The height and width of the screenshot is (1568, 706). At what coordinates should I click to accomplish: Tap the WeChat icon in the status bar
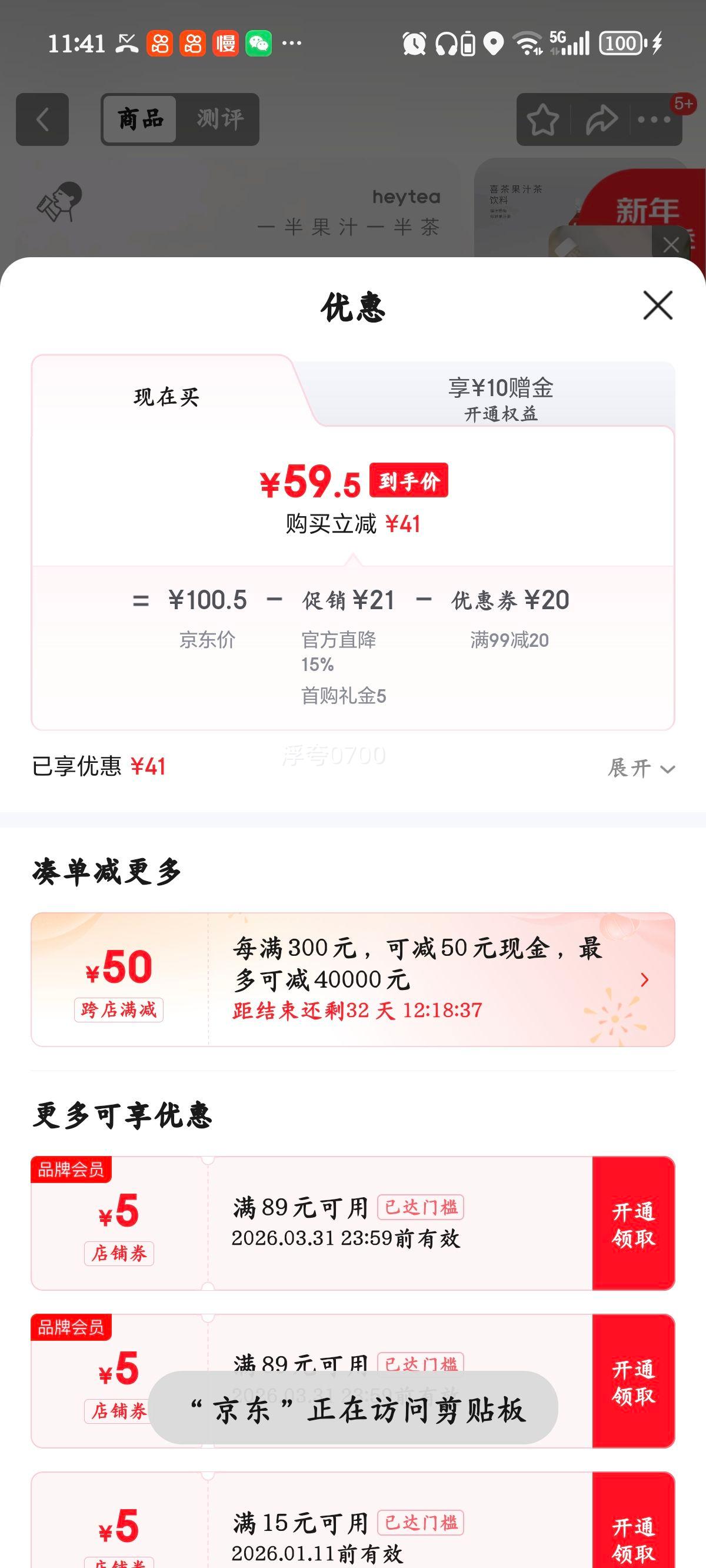tap(258, 43)
